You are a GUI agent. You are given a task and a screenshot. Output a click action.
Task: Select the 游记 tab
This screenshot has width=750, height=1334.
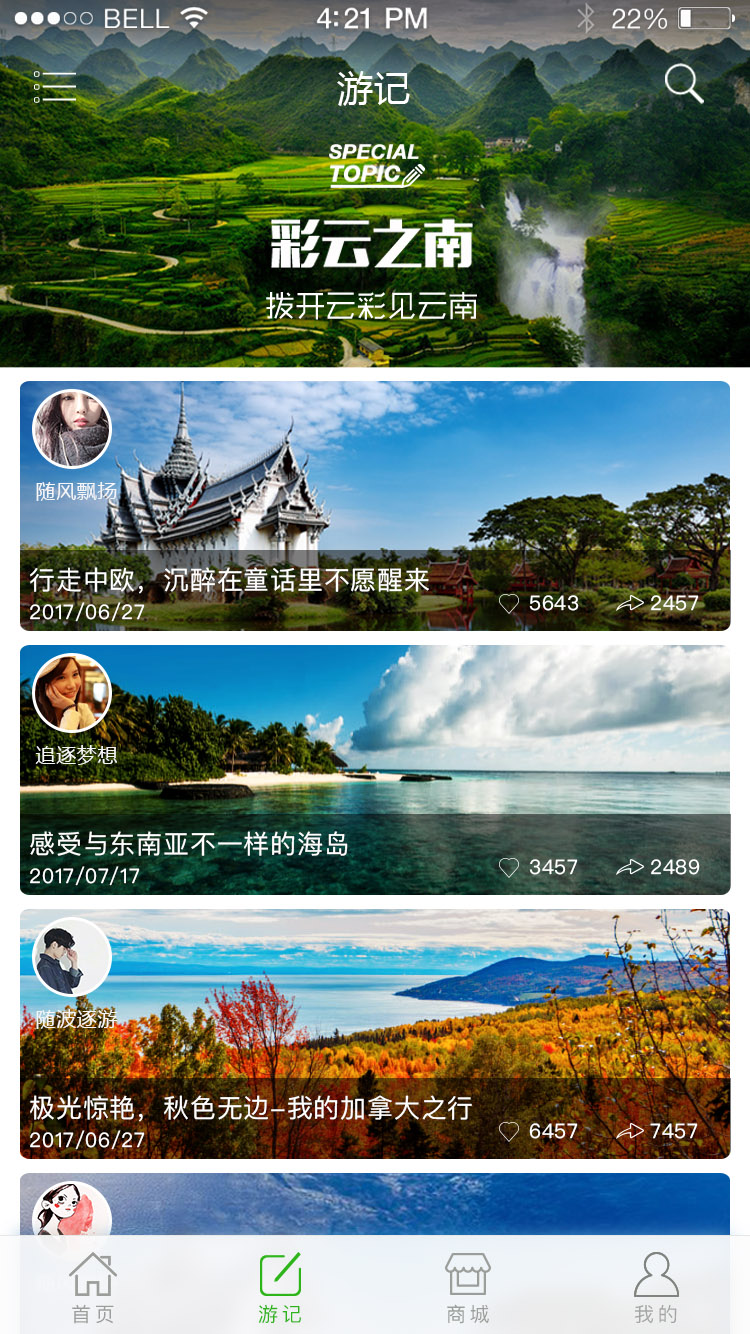coord(280,1288)
